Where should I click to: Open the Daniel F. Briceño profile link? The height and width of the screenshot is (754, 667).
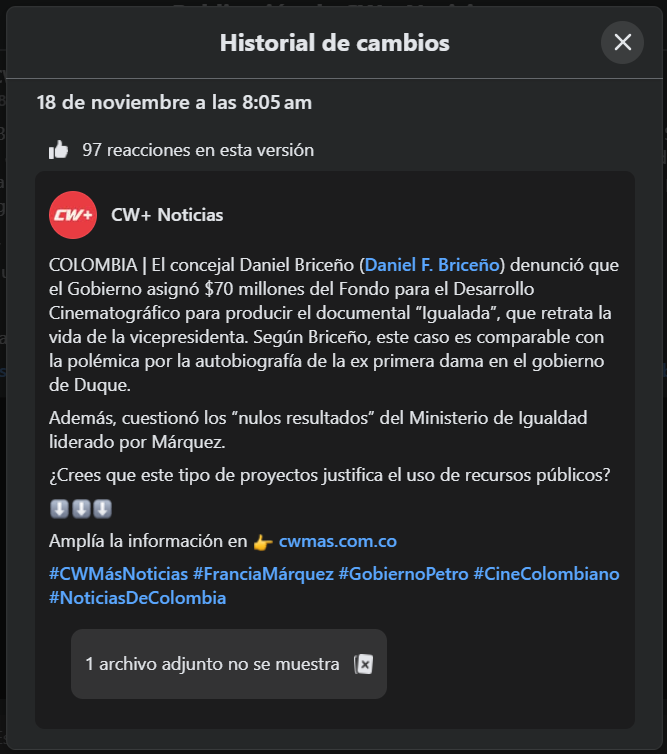pyautogui.click(x=431, y=265)
